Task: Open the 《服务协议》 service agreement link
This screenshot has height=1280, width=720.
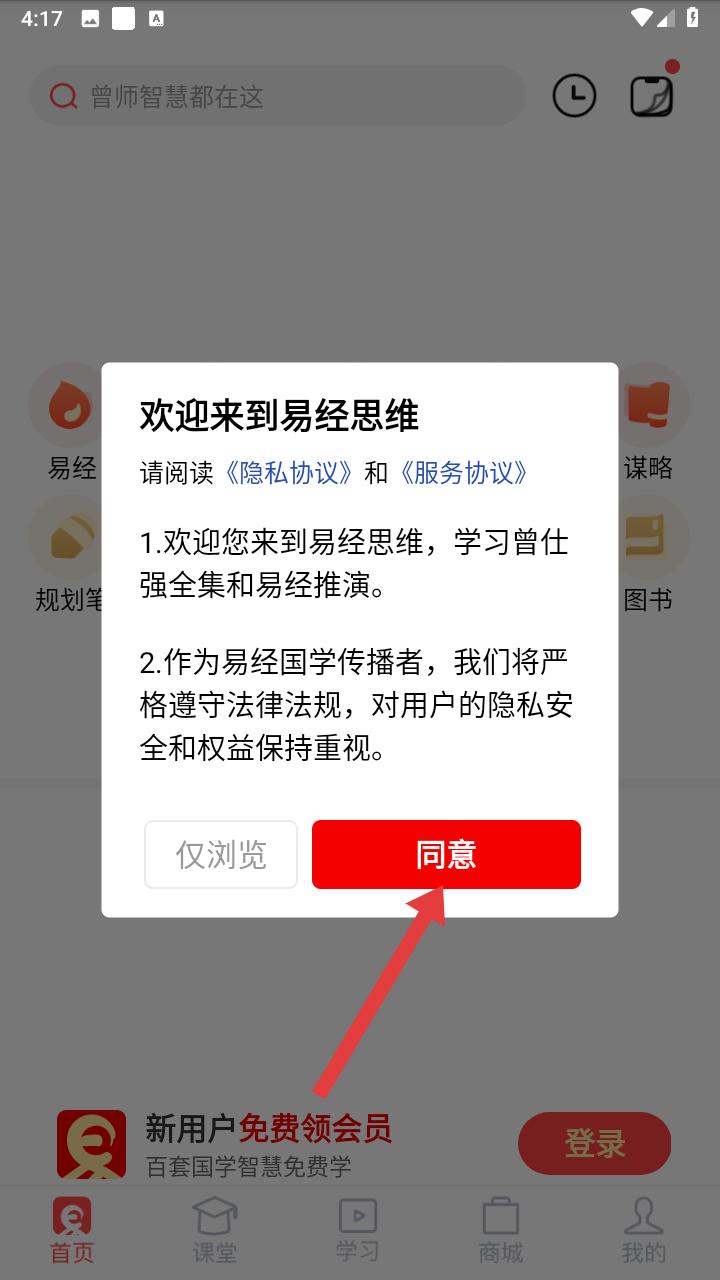Action: 463,473
